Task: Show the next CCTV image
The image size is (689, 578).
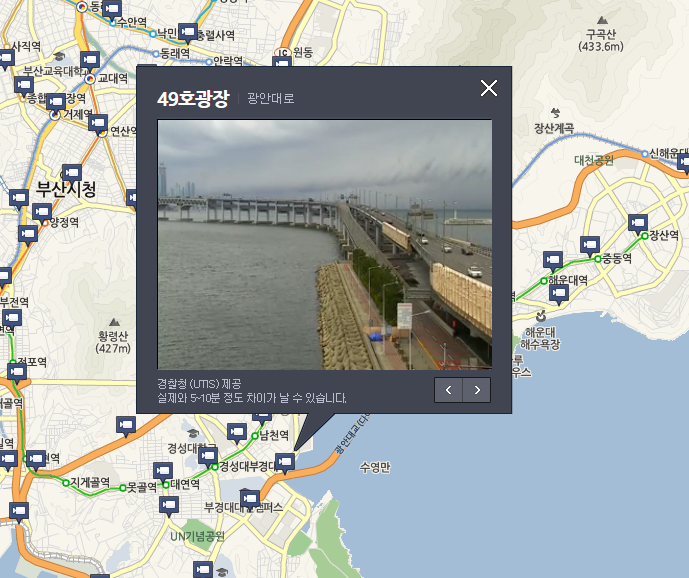Action: click(477, 390)
